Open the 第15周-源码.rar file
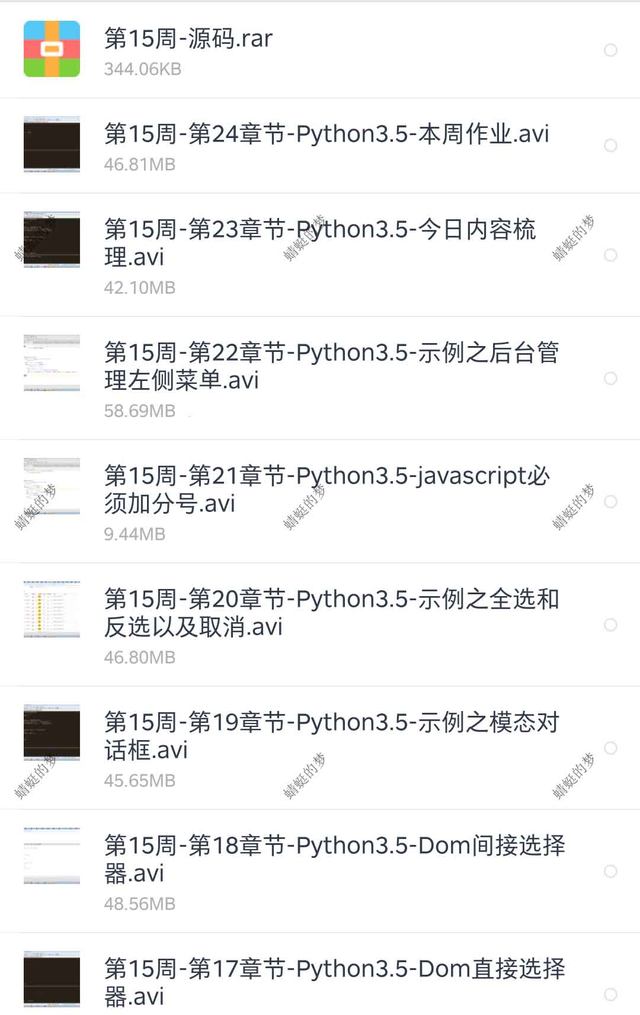The height and width of the screenshot is (1015, 640). coord(188,40)
